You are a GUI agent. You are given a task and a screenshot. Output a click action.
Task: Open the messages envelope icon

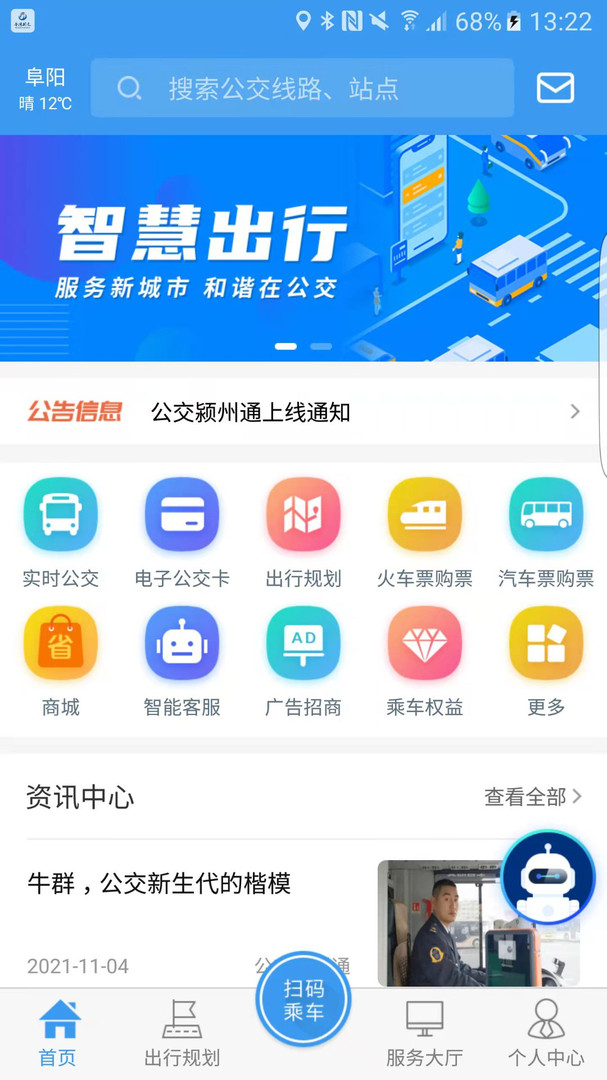(555, 88)
